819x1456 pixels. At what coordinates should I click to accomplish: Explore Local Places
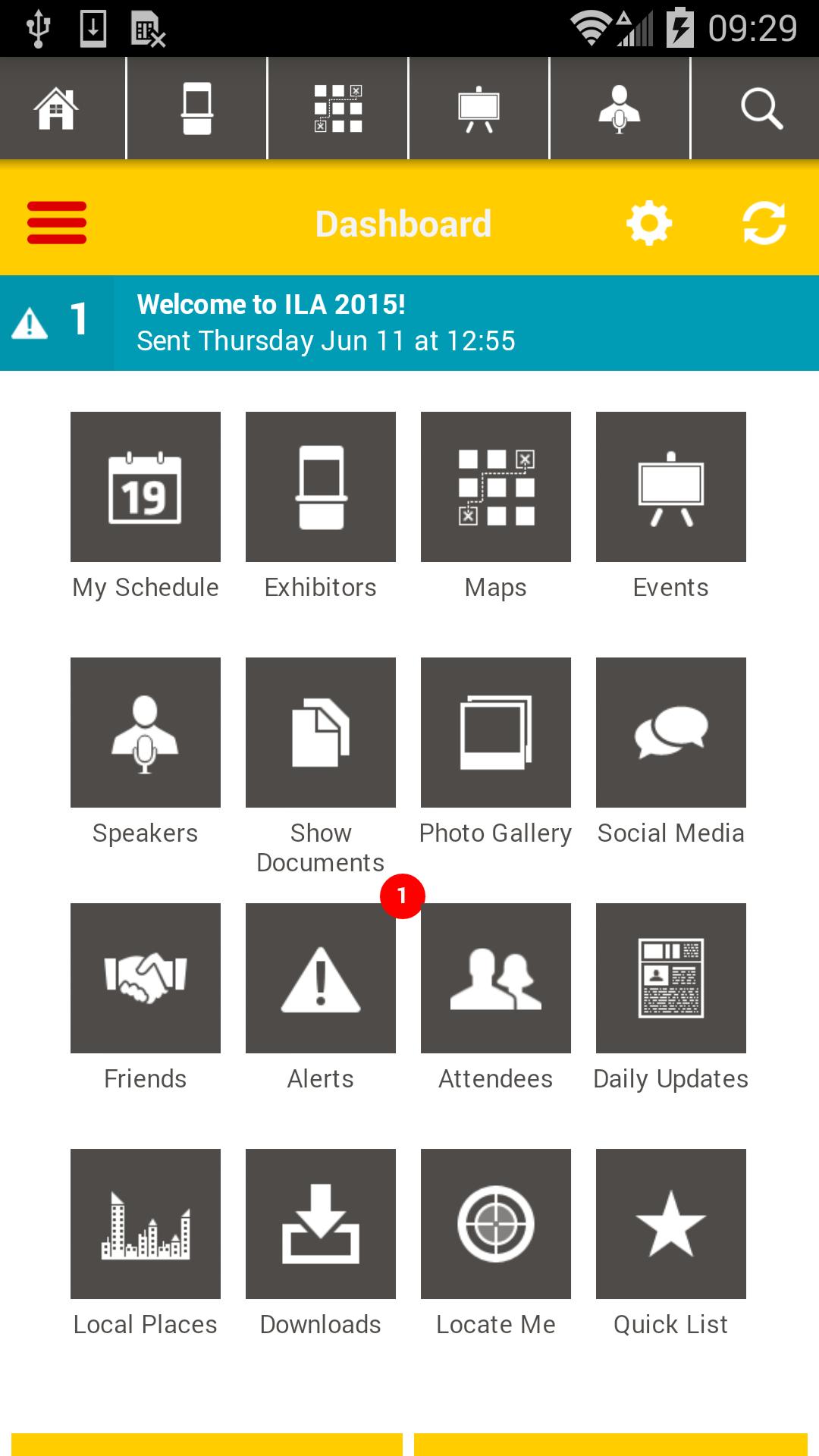click(146, 1224)
